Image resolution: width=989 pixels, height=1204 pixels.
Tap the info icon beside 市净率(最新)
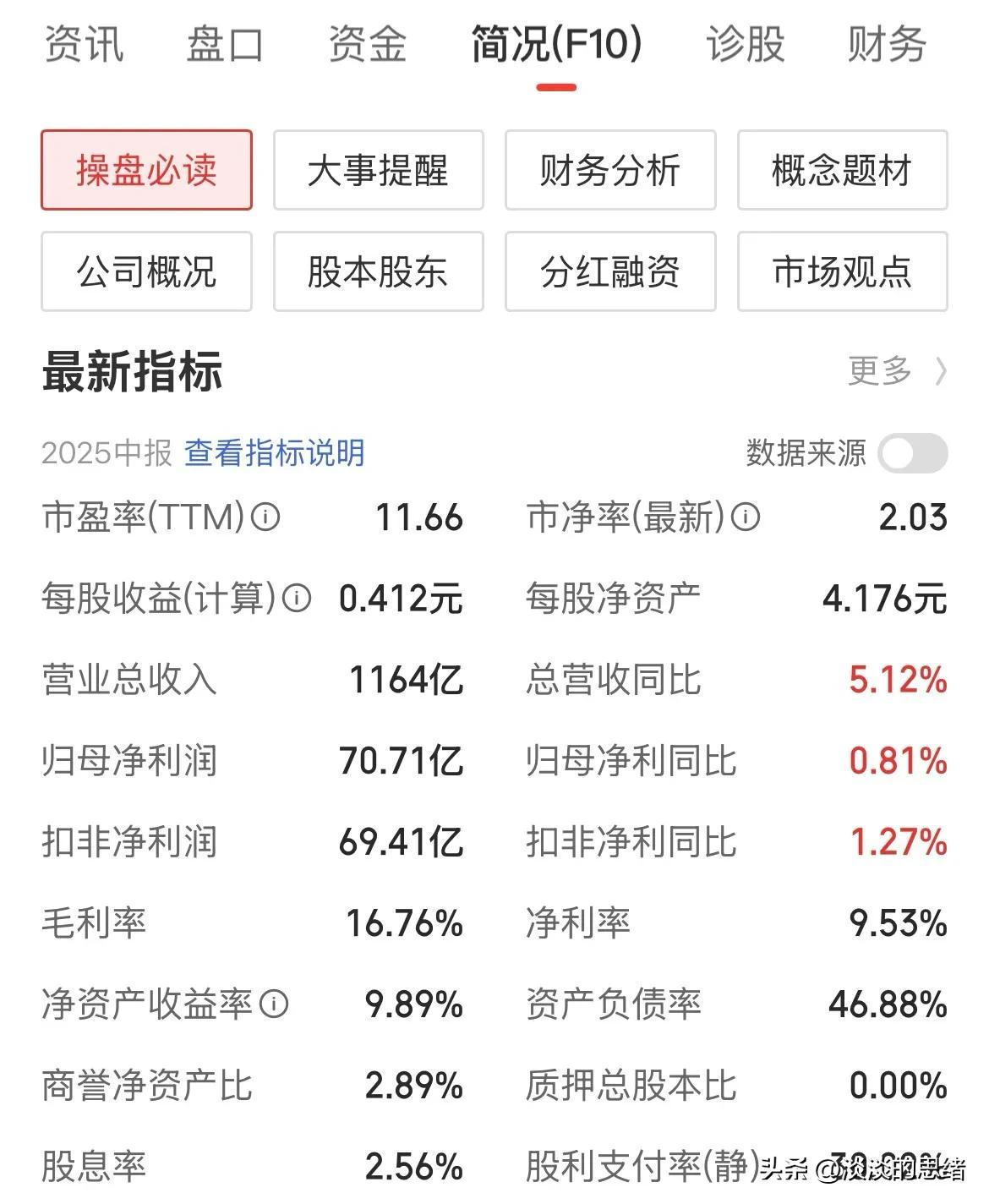point(746,517)
